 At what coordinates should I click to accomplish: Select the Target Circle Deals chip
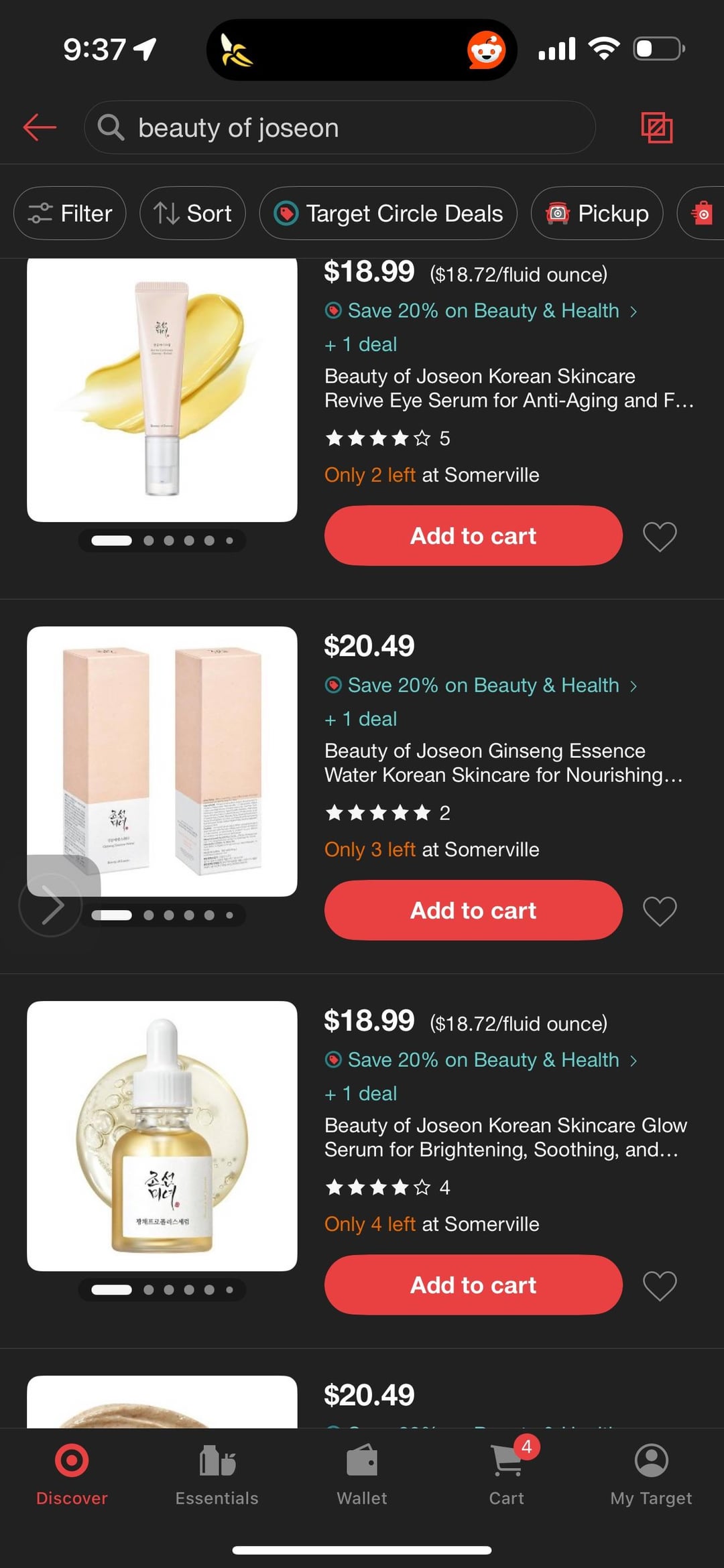point(388,213)
